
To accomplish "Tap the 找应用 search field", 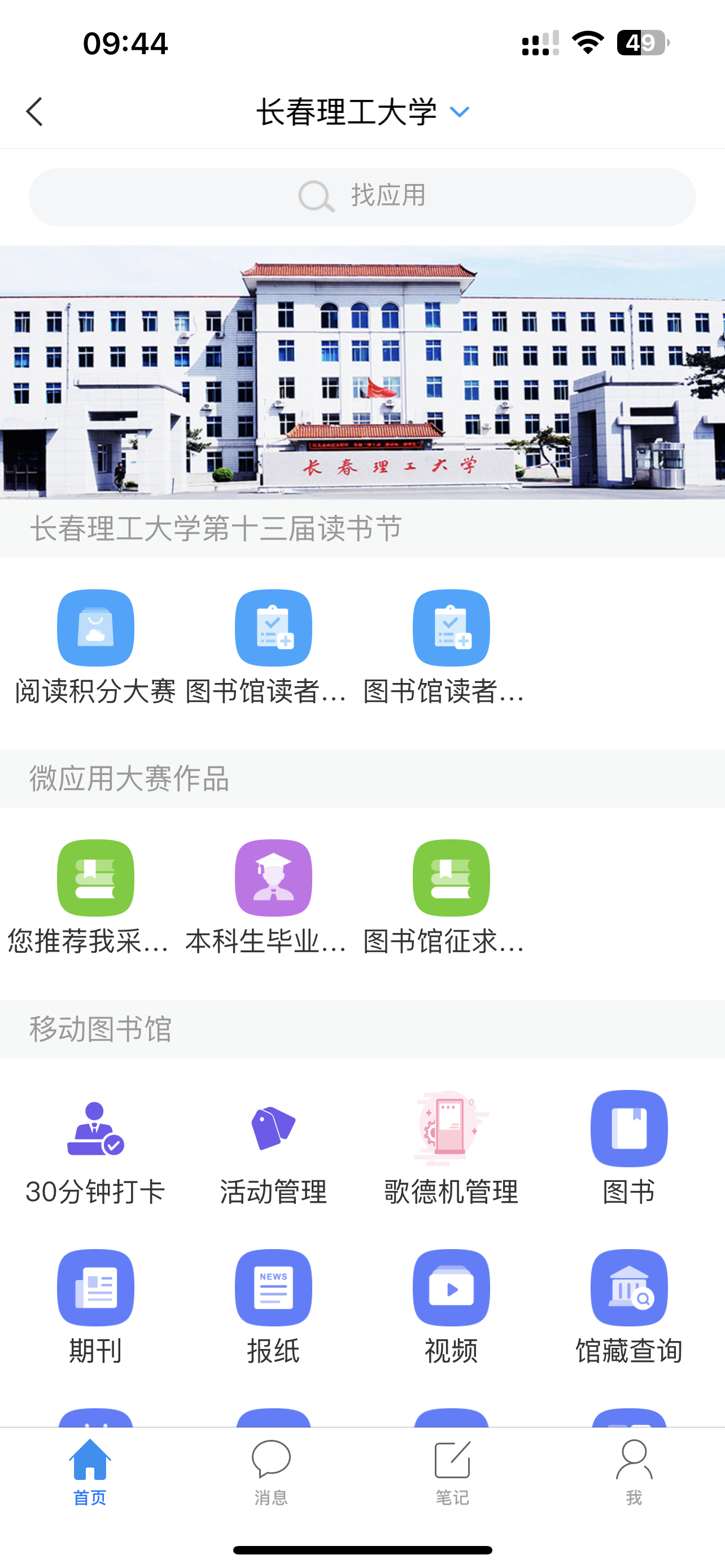I will point(362,196).
